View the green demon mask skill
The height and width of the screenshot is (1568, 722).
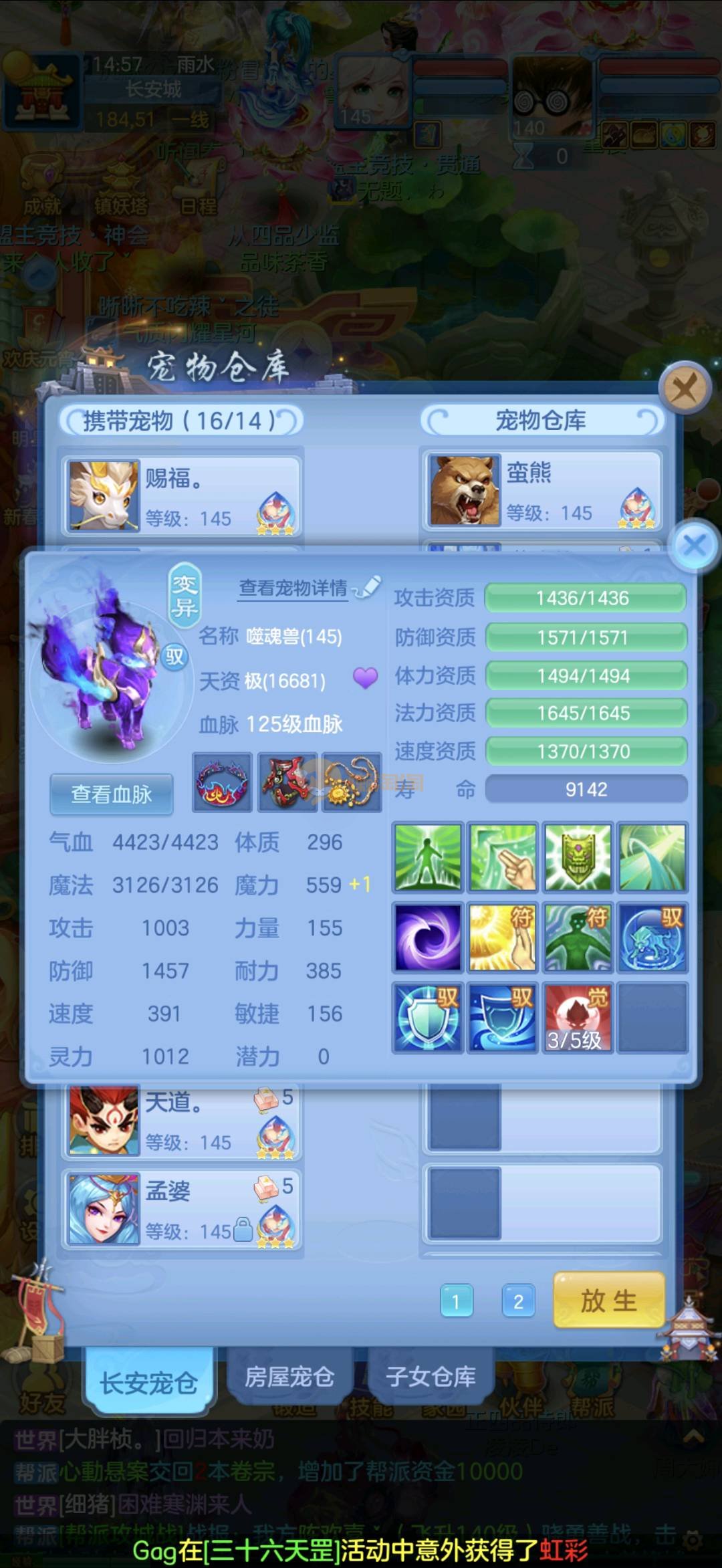coord(577,857)
